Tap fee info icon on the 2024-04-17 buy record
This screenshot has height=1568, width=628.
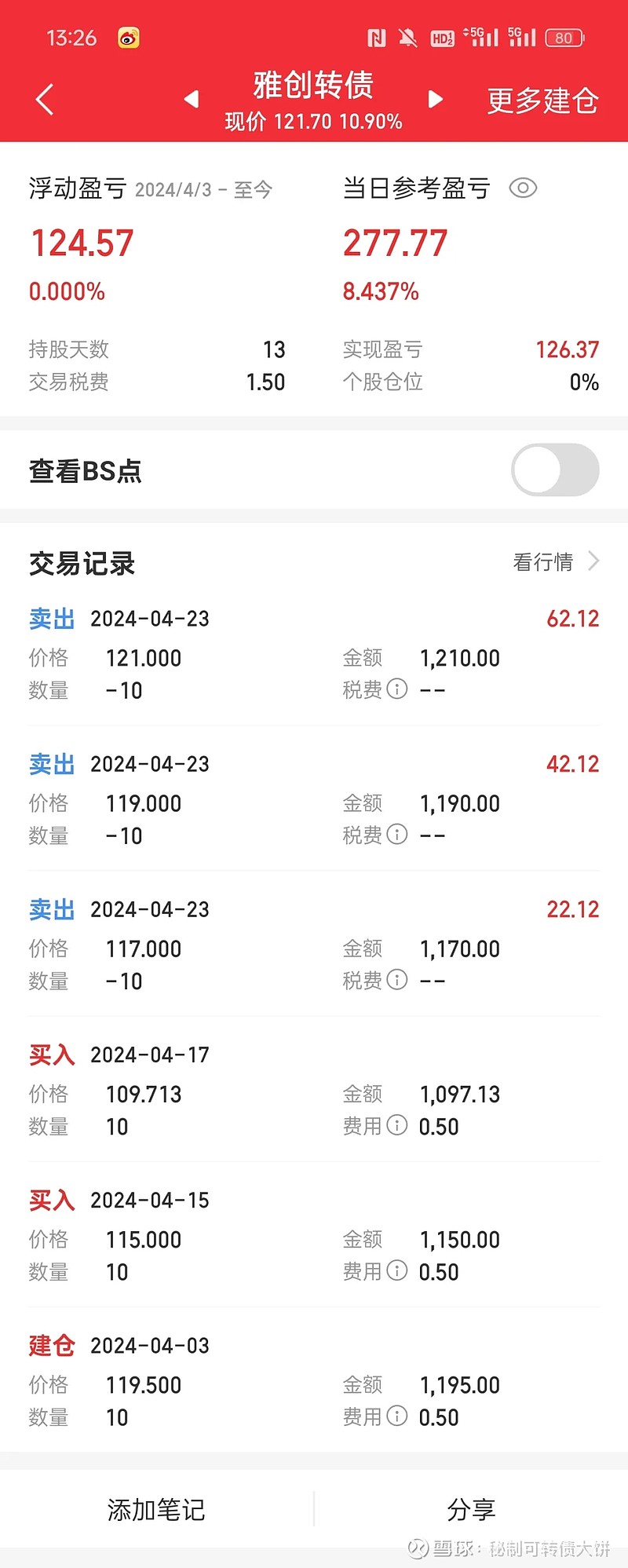[x=397, y=1126]
